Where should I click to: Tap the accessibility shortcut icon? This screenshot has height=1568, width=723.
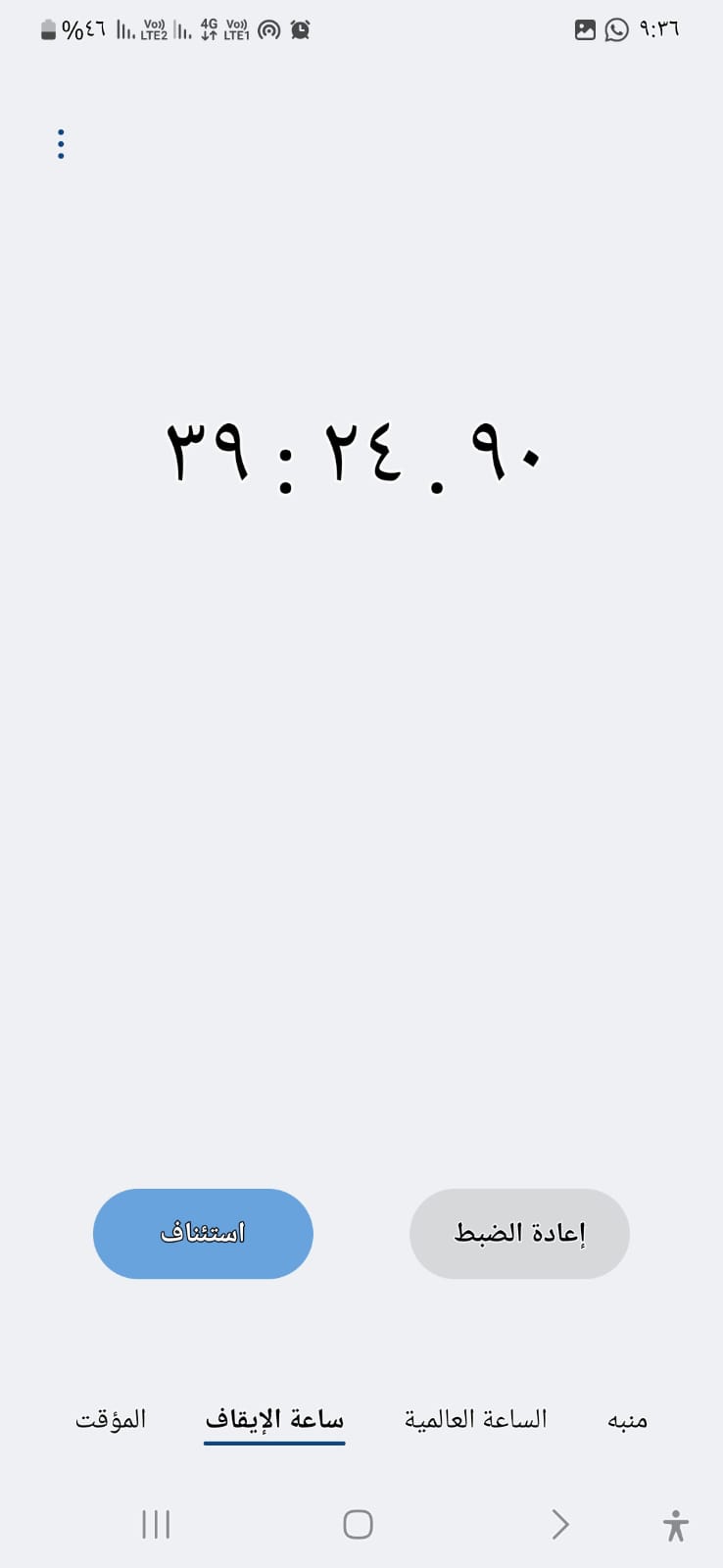[675, 1525]
